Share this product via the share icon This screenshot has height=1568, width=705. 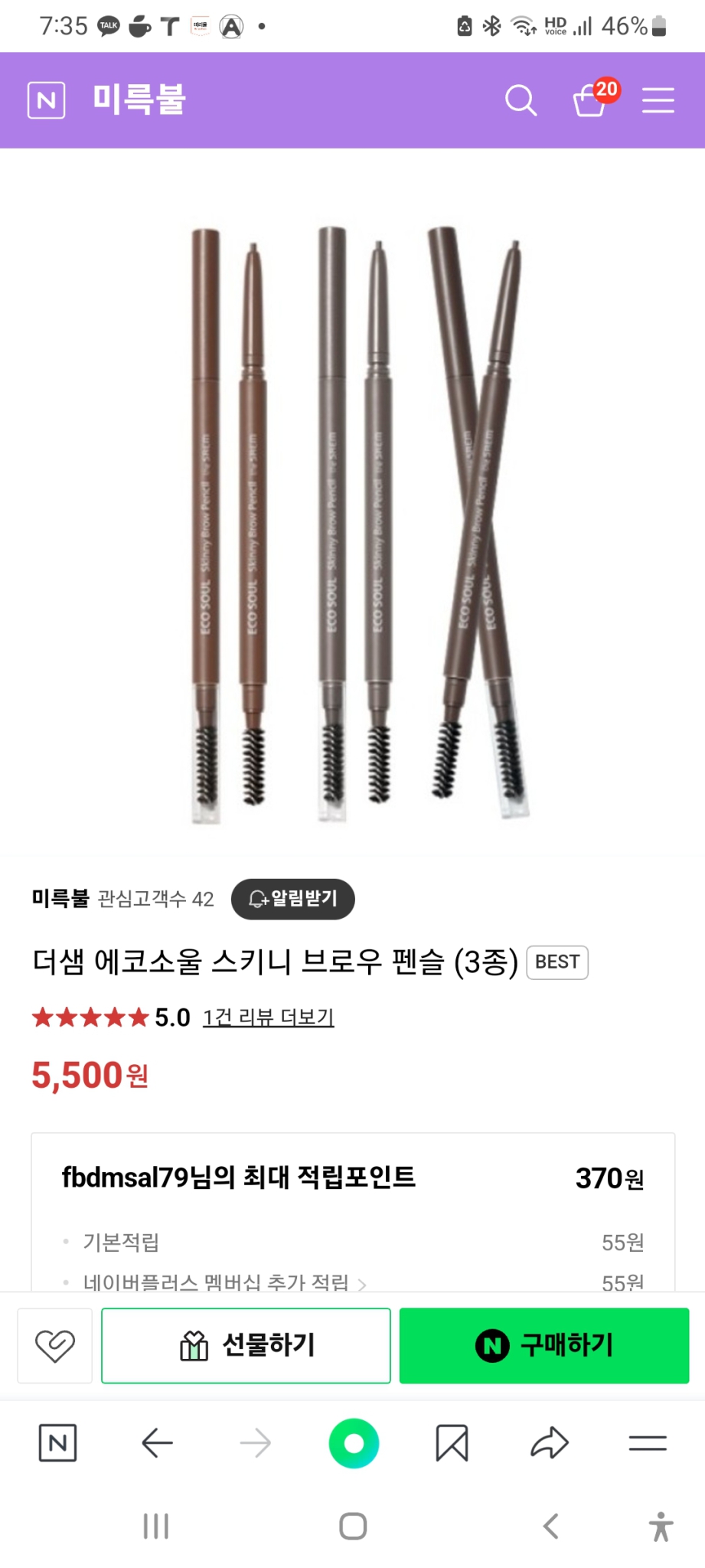click(548, 1442)
